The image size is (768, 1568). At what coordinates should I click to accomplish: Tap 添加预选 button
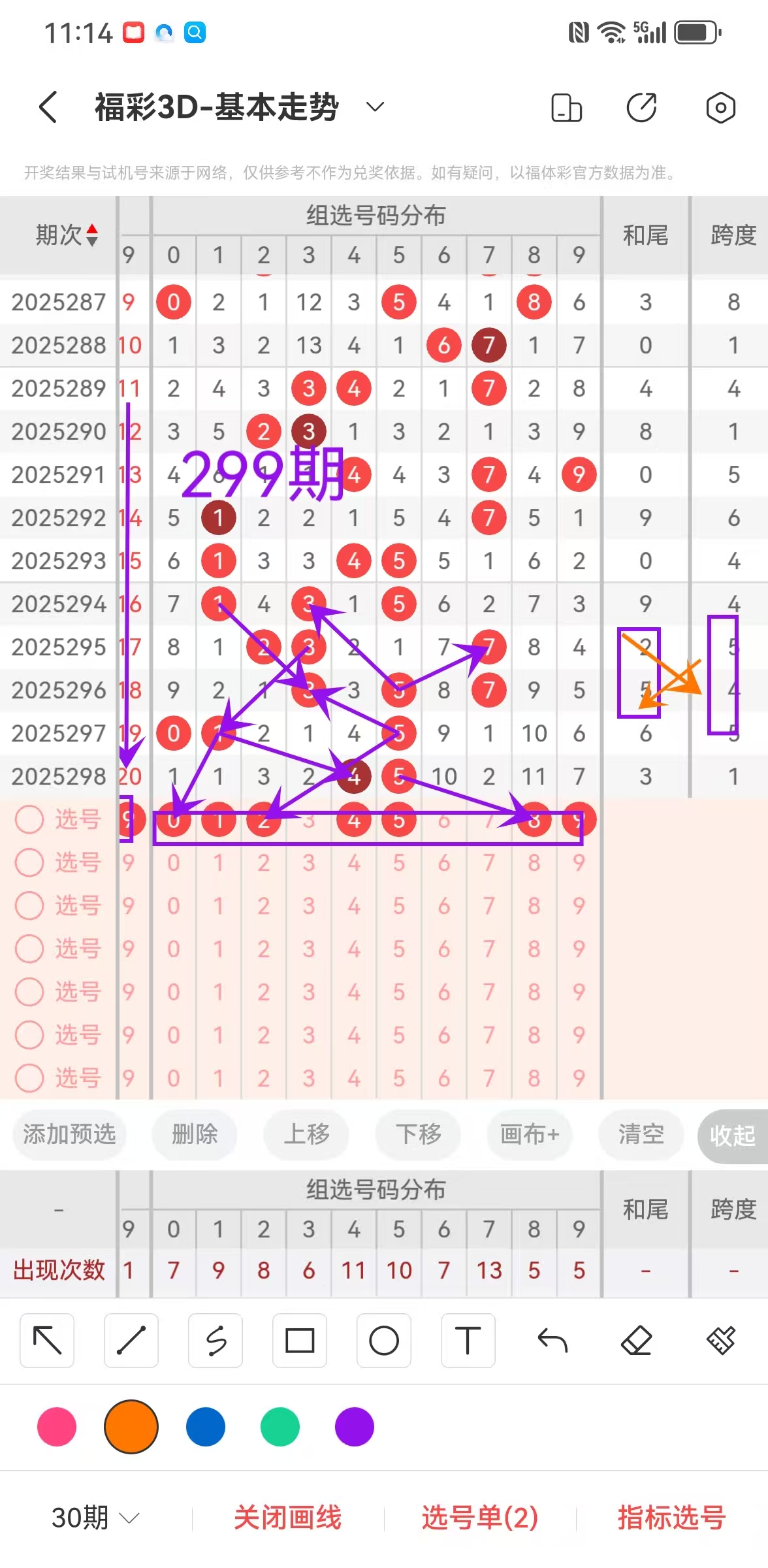tap(69, 1135)
